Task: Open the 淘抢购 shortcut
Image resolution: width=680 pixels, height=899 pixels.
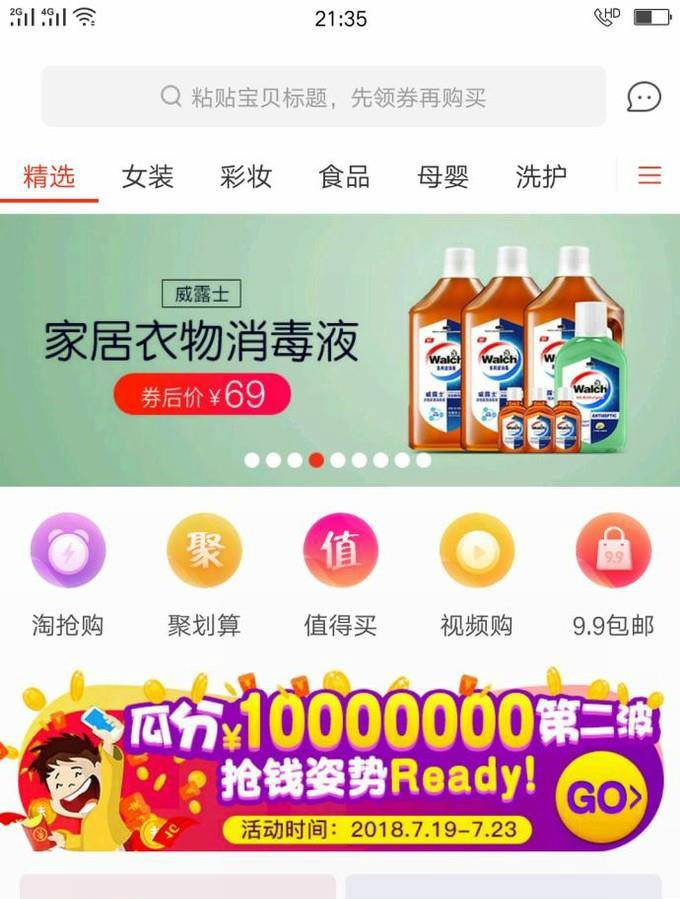Action: pyautogui.click(x=68, y=575)
